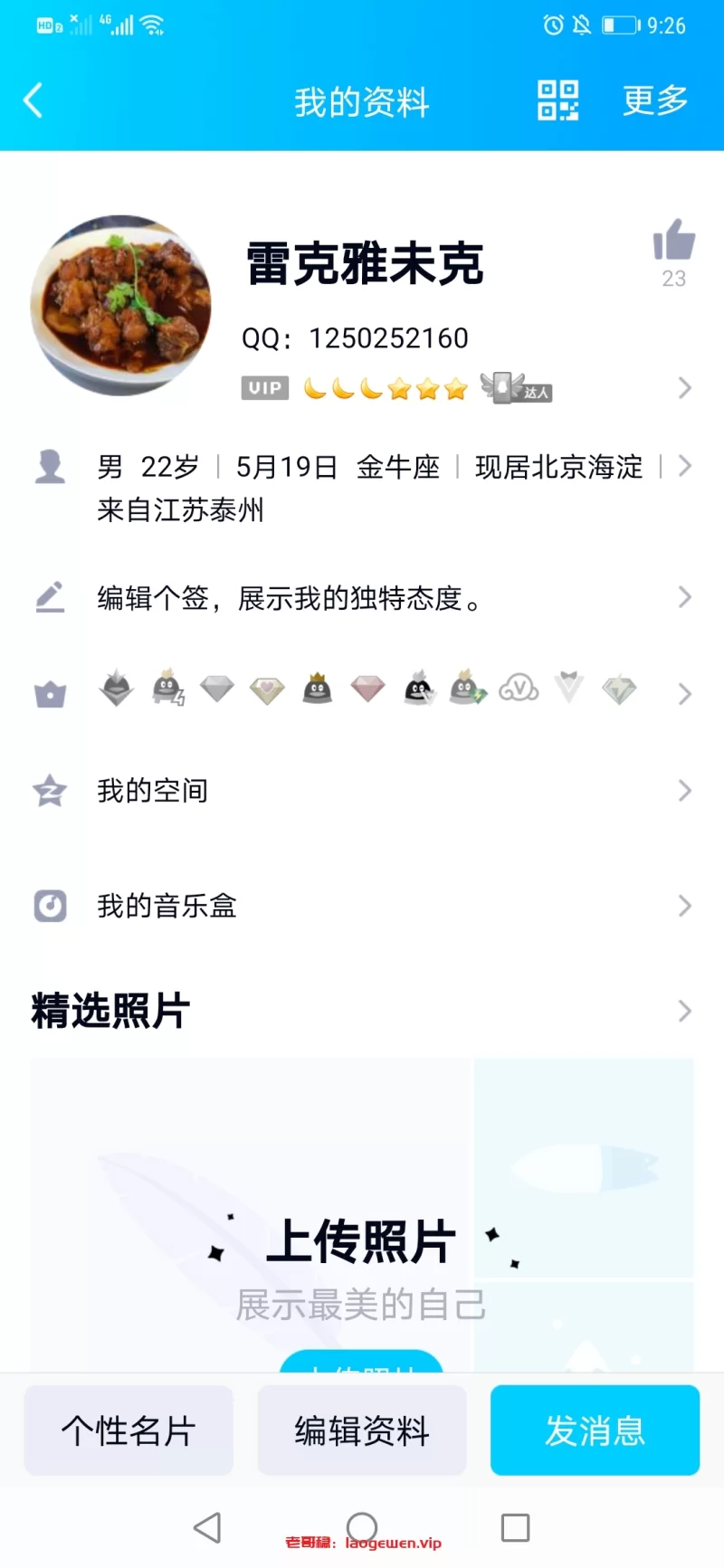Edit signature 编辑个签

pyautogui.click(x=362, y=598)
